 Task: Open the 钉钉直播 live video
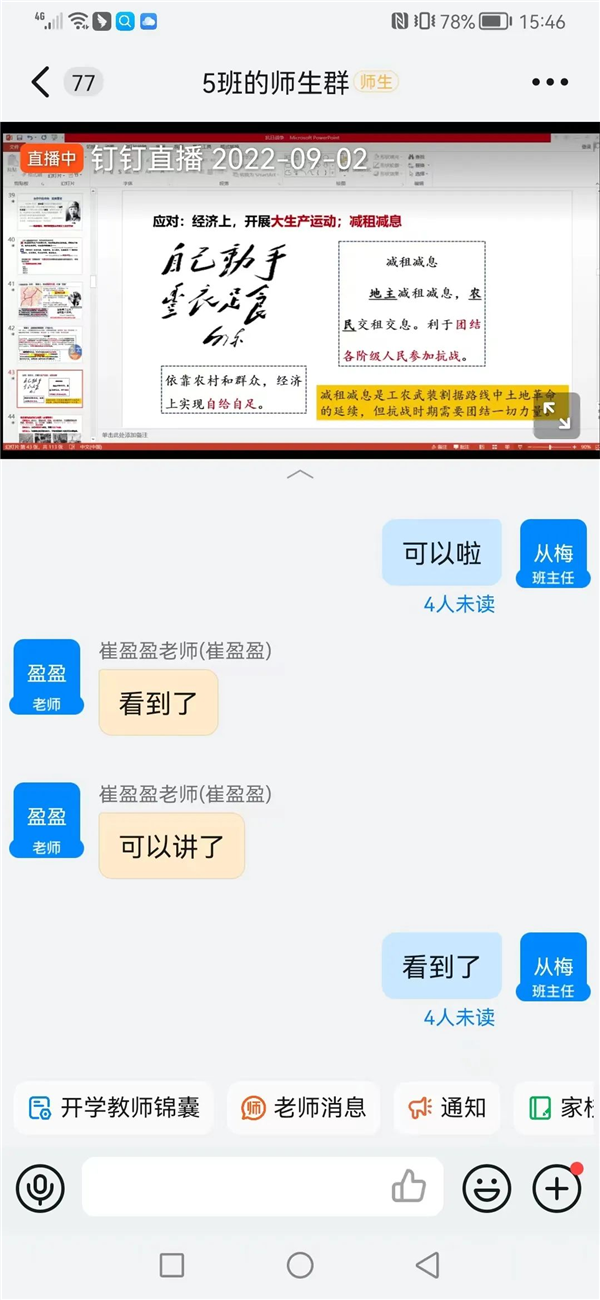click(x=300, y=290)
